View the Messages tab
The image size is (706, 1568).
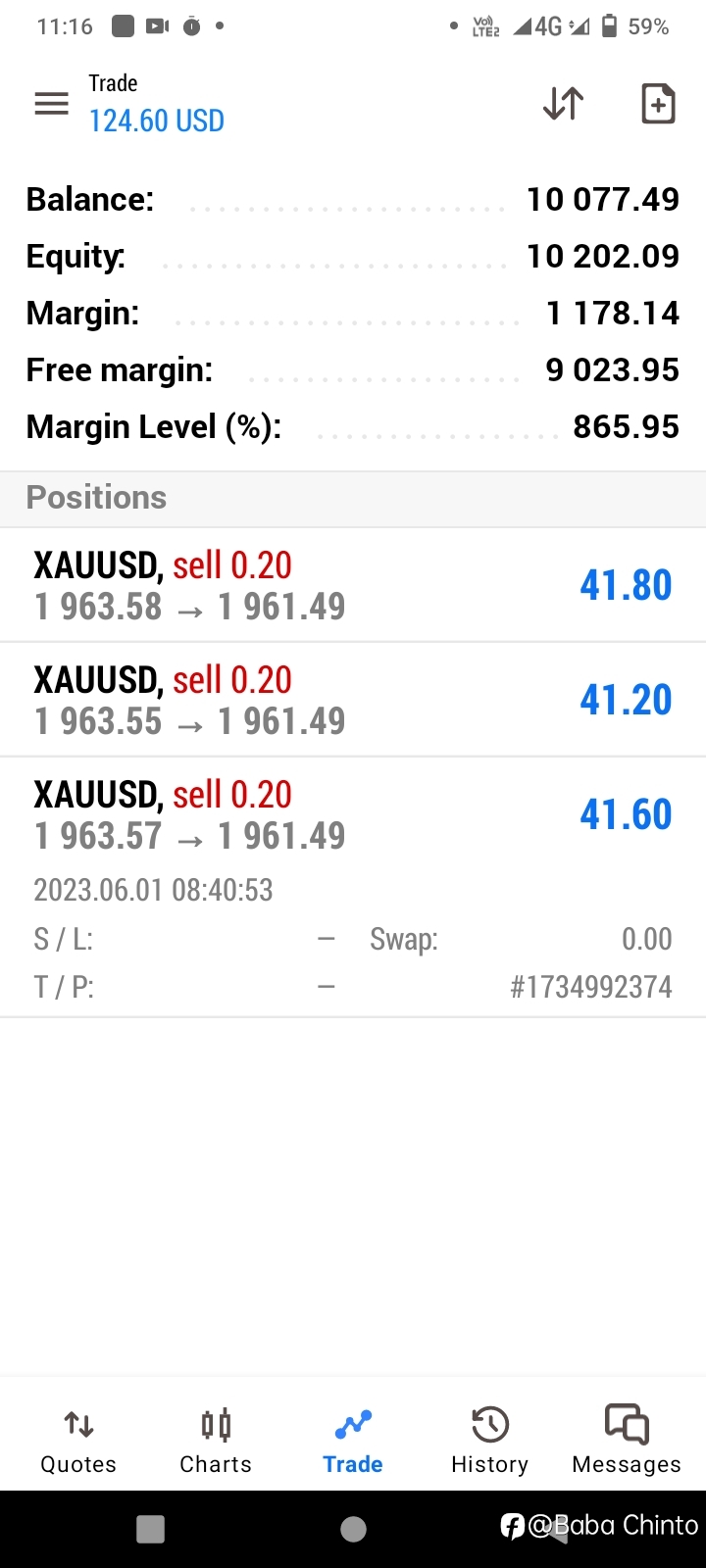point(627,1441)
